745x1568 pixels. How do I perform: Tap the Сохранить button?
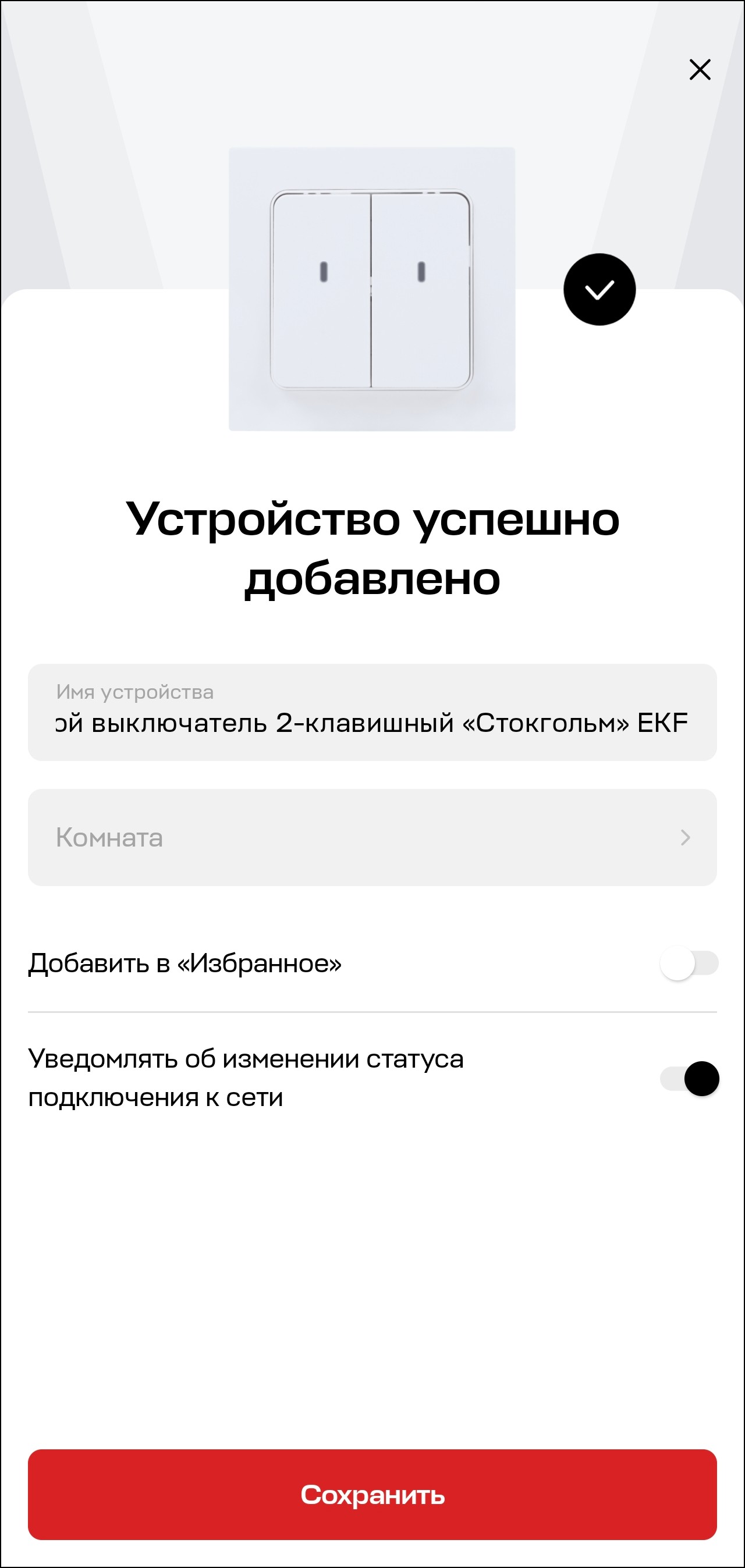pos(371,1494)
